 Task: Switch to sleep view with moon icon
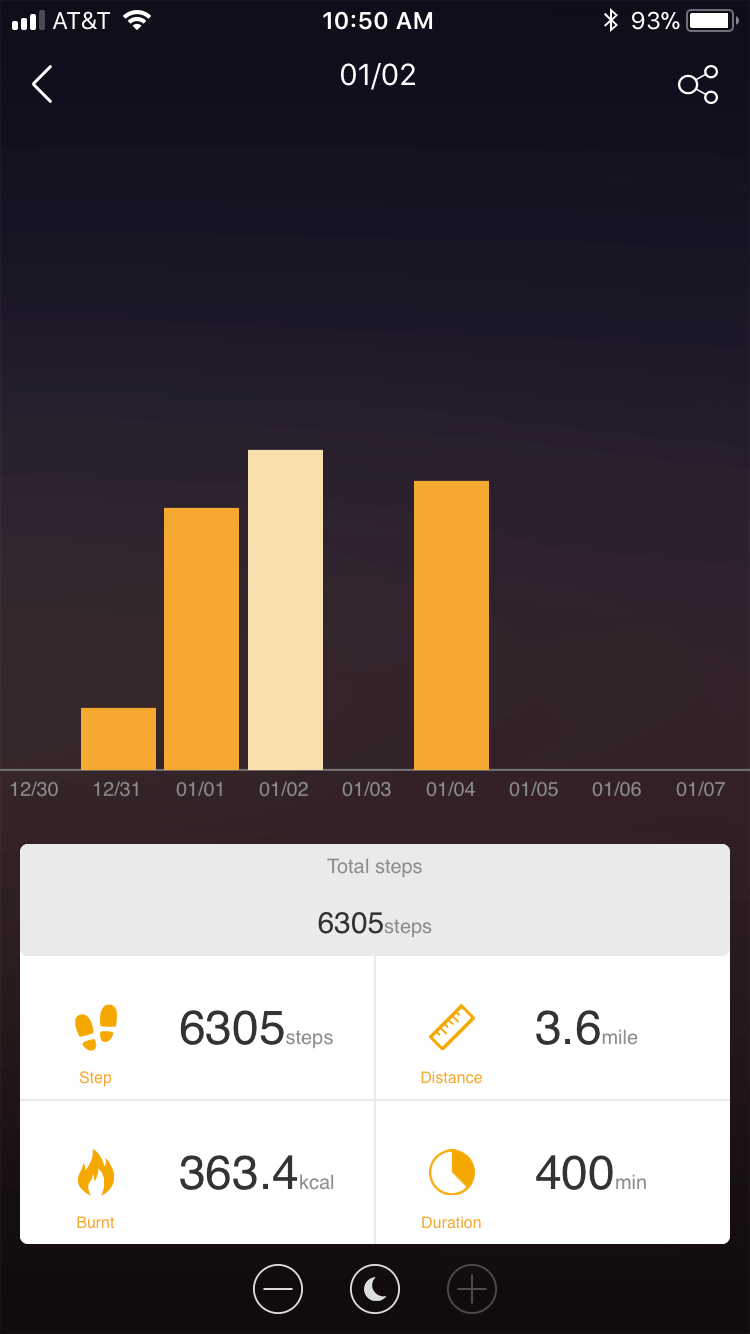[x=375, y=1290]
